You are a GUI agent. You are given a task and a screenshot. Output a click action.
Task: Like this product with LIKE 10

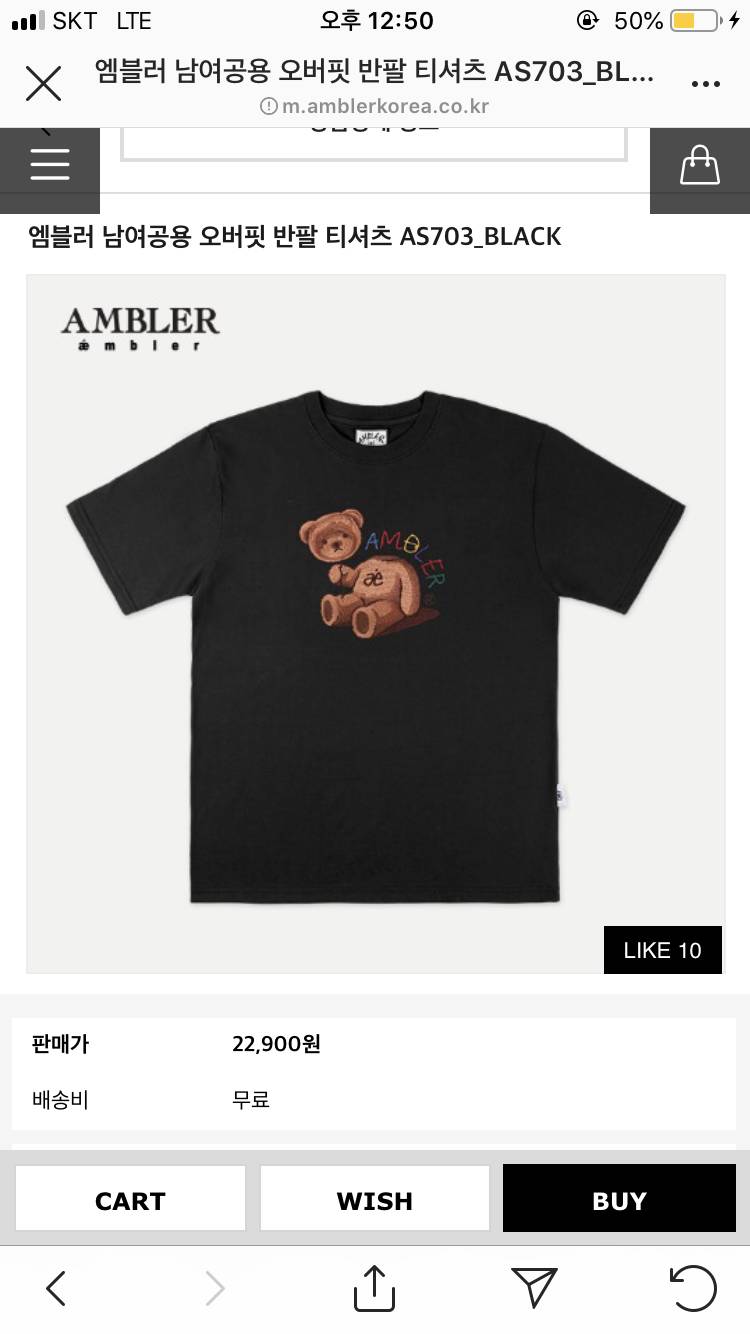point(662,950)
